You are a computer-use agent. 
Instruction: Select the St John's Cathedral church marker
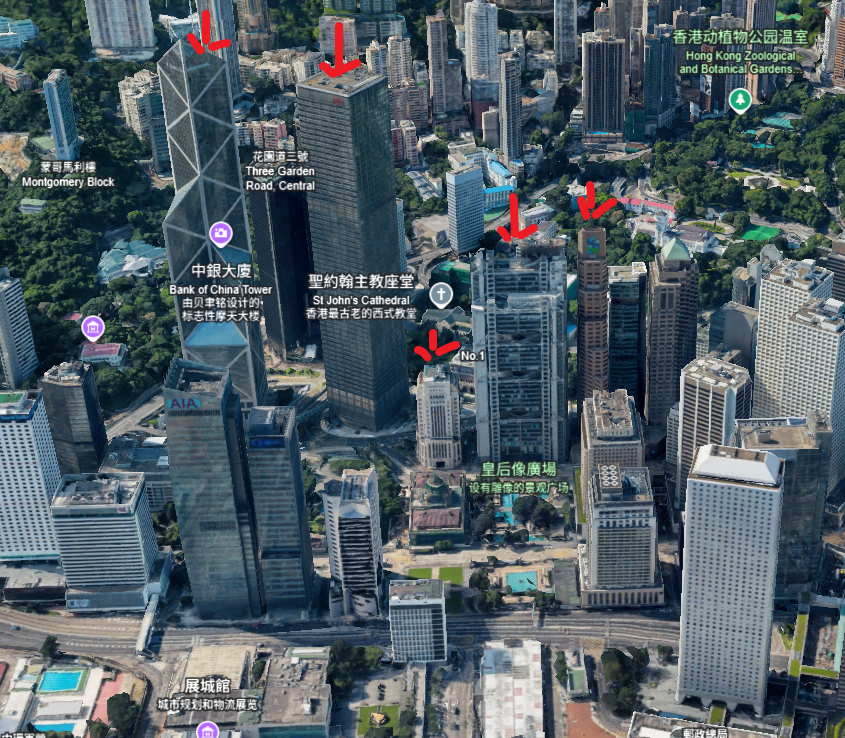441,294
